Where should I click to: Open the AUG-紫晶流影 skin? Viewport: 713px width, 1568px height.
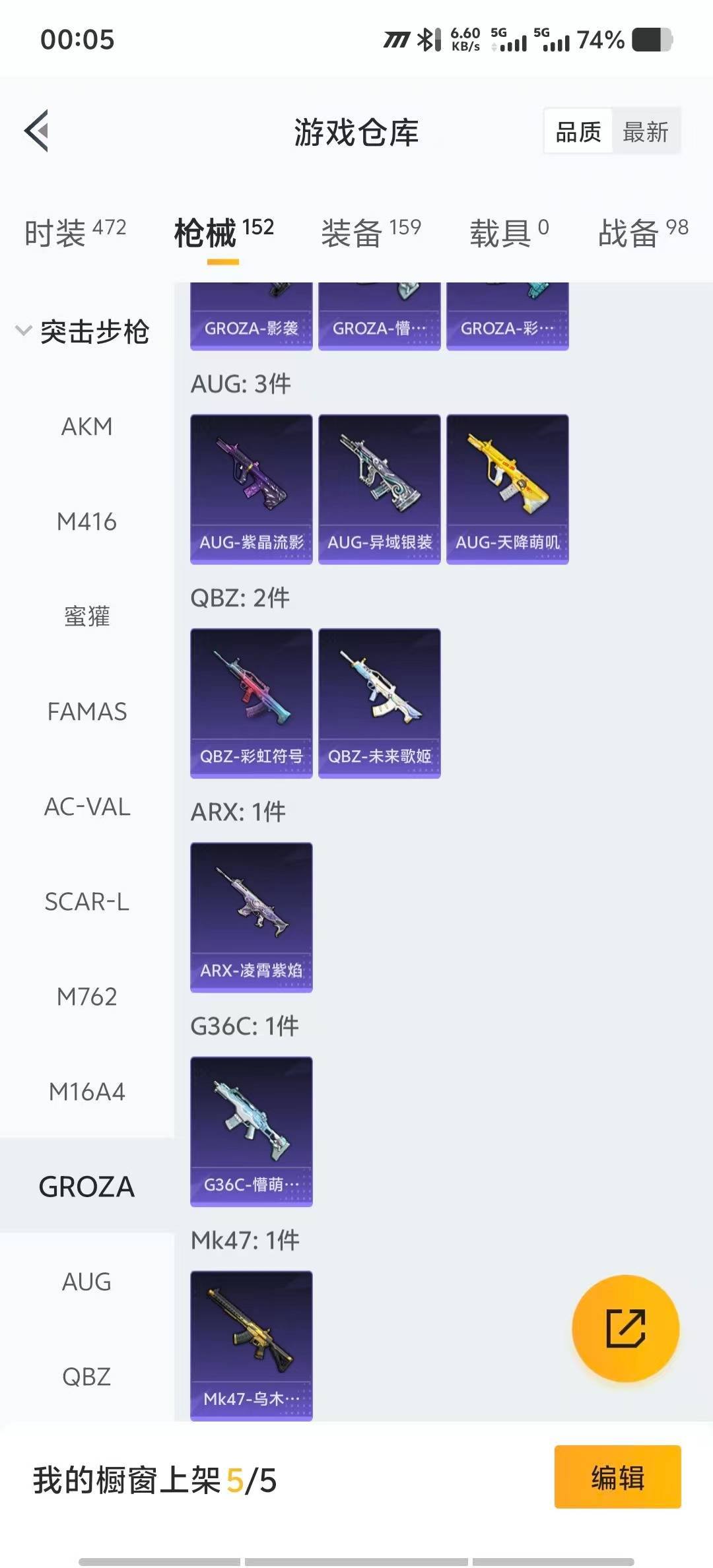pos(251,488)
